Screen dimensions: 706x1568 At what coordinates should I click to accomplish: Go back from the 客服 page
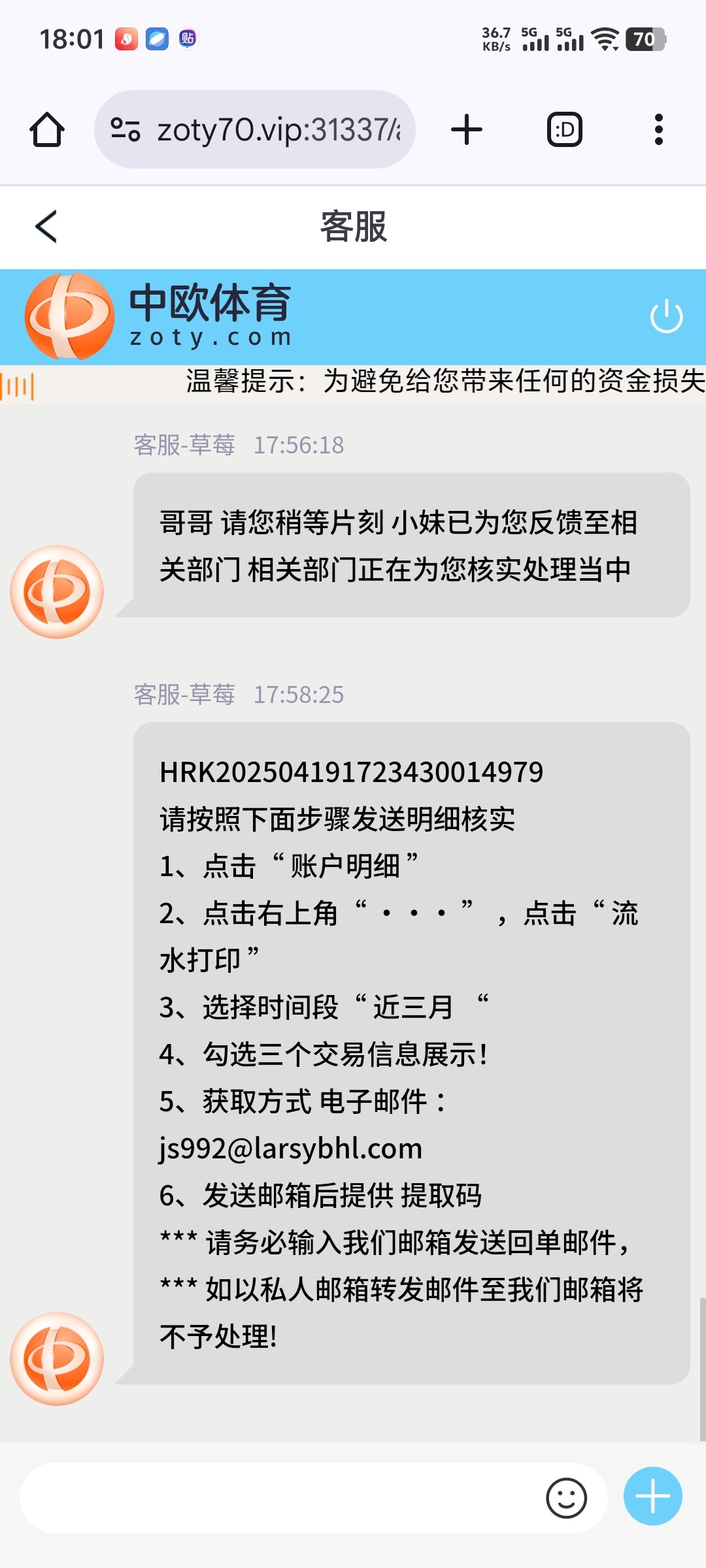point(46,227)
